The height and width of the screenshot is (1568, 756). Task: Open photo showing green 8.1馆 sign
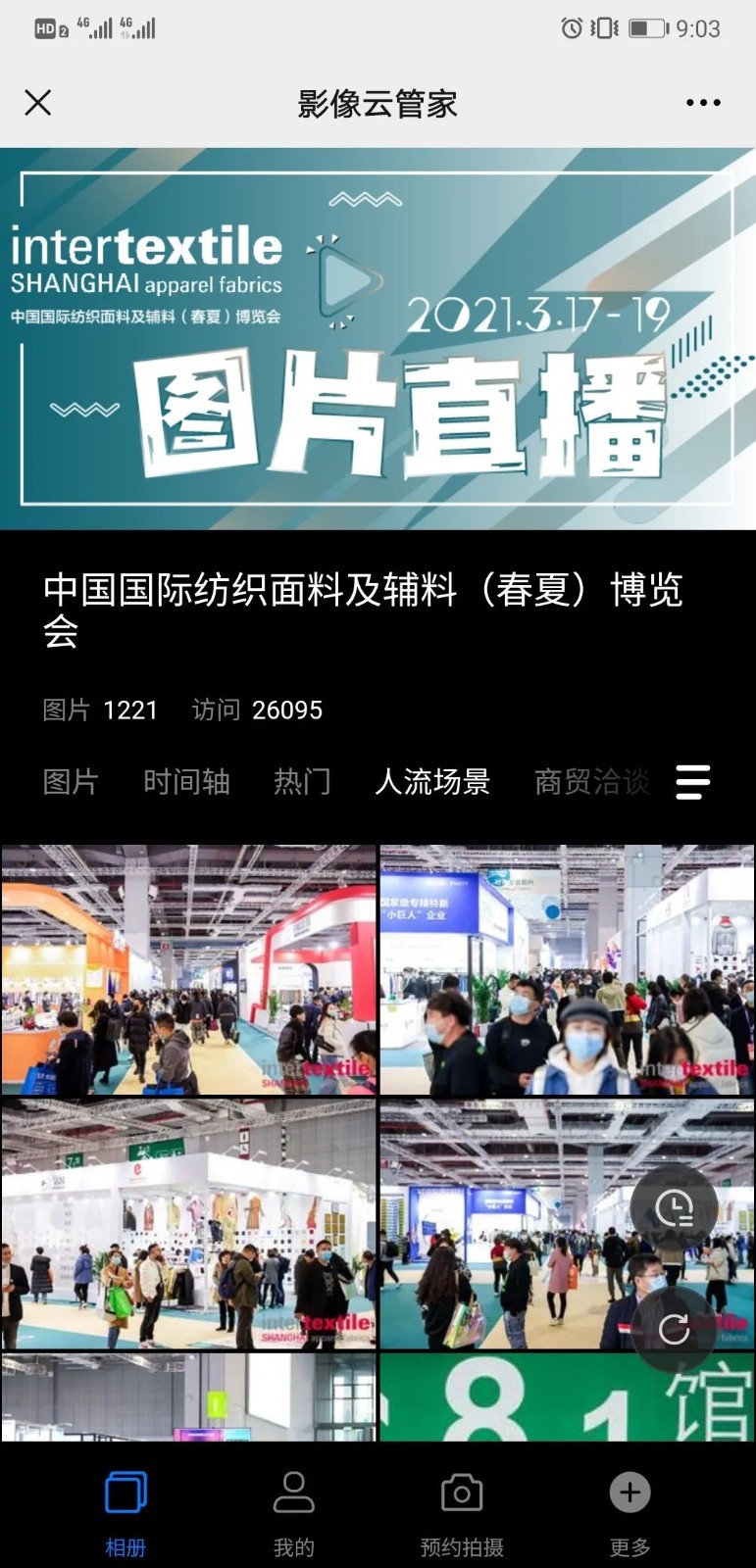pyautogui.click(x=567, y=1396)
